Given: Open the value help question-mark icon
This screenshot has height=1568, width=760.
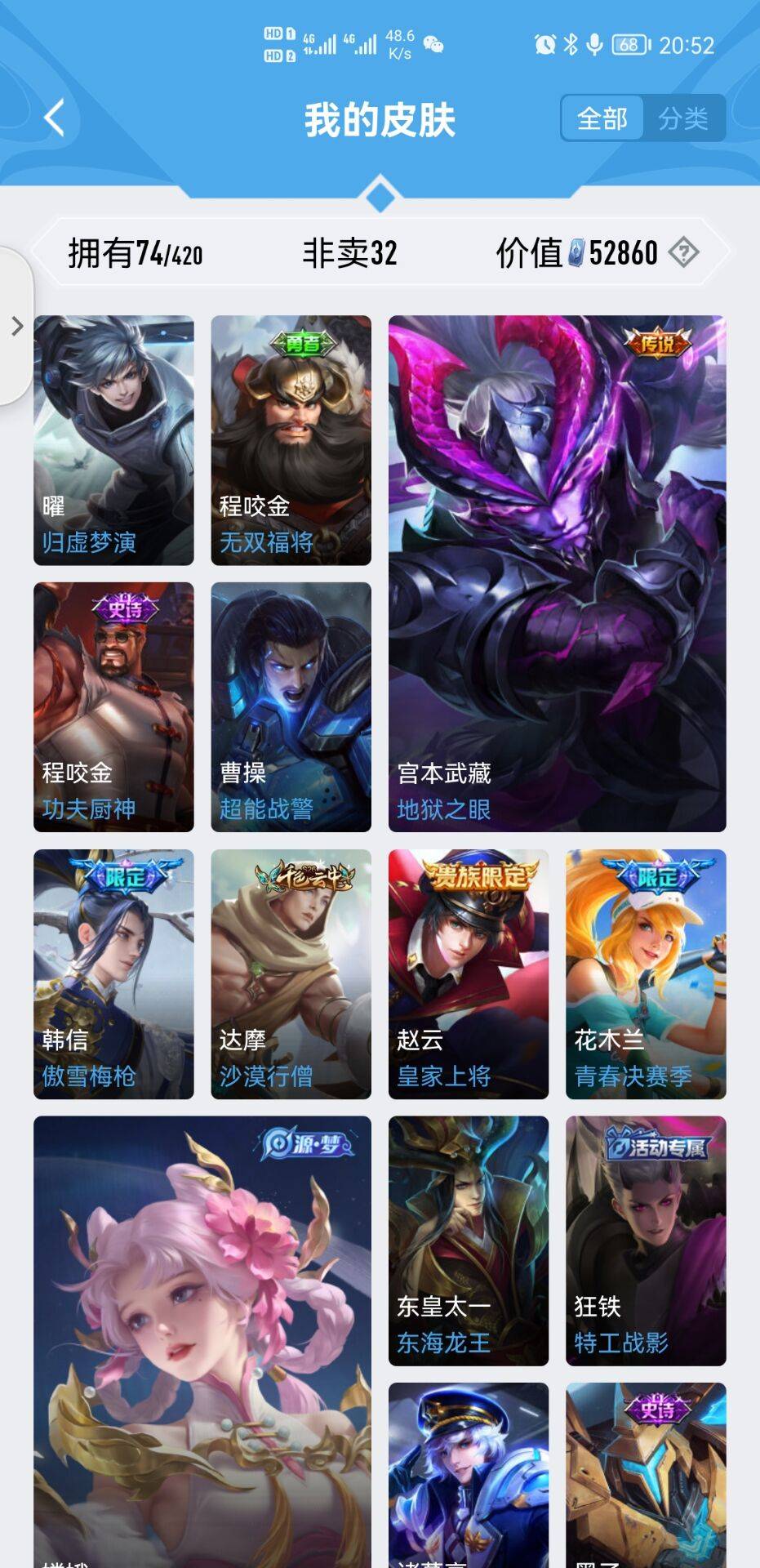Looking at the screenshot, I should point(682,252).
